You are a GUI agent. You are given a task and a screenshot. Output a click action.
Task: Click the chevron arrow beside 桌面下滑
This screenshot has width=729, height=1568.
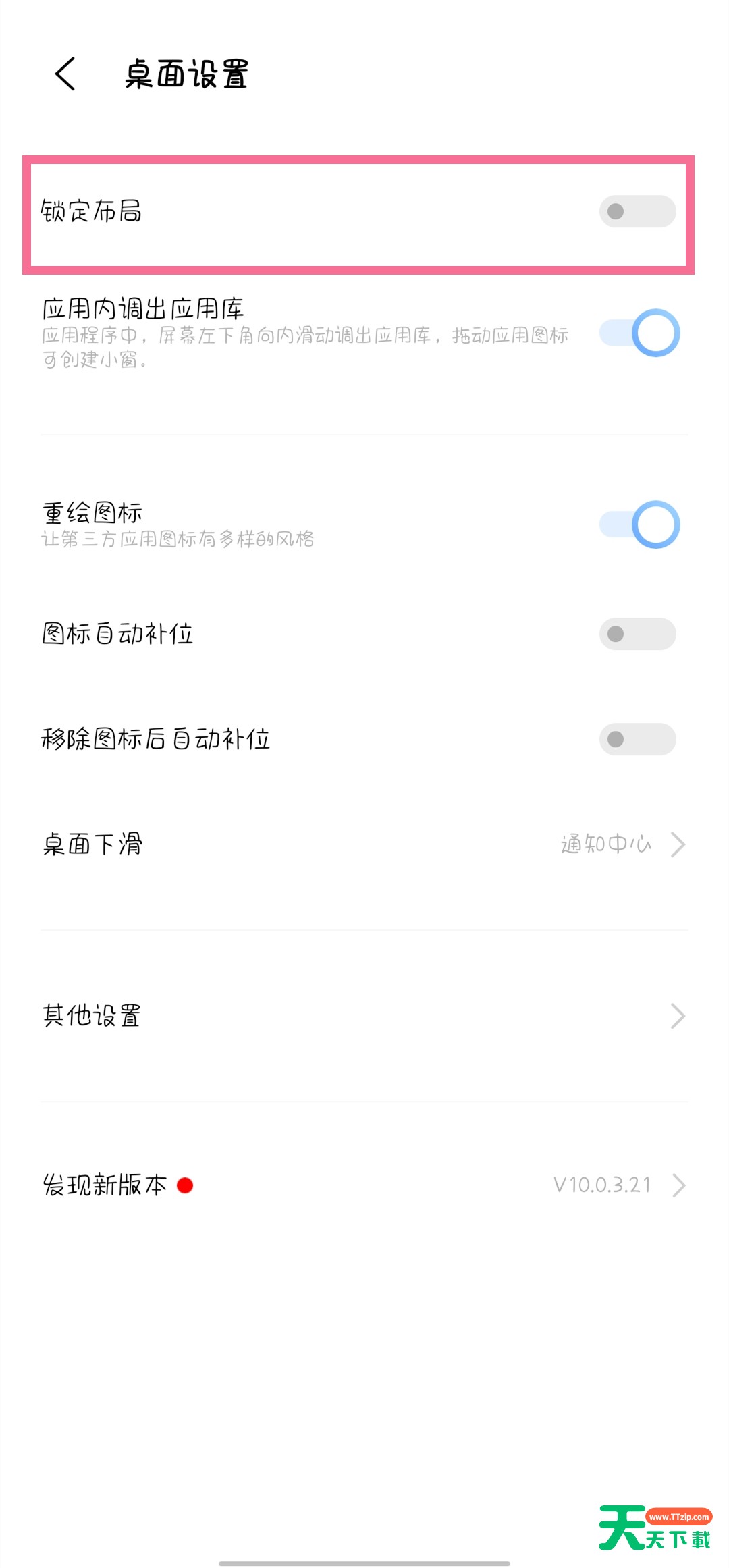click(x=680, y=844)
